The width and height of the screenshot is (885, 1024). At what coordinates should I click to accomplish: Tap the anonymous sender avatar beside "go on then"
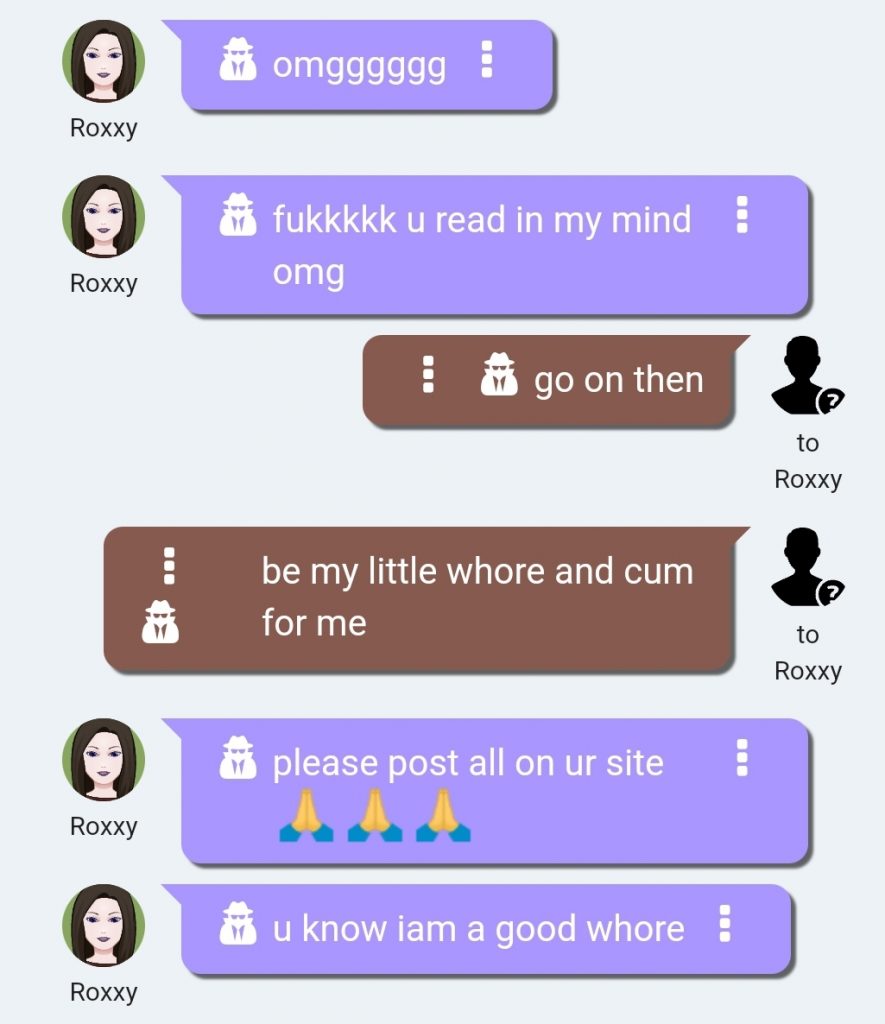tap(806, 376)
